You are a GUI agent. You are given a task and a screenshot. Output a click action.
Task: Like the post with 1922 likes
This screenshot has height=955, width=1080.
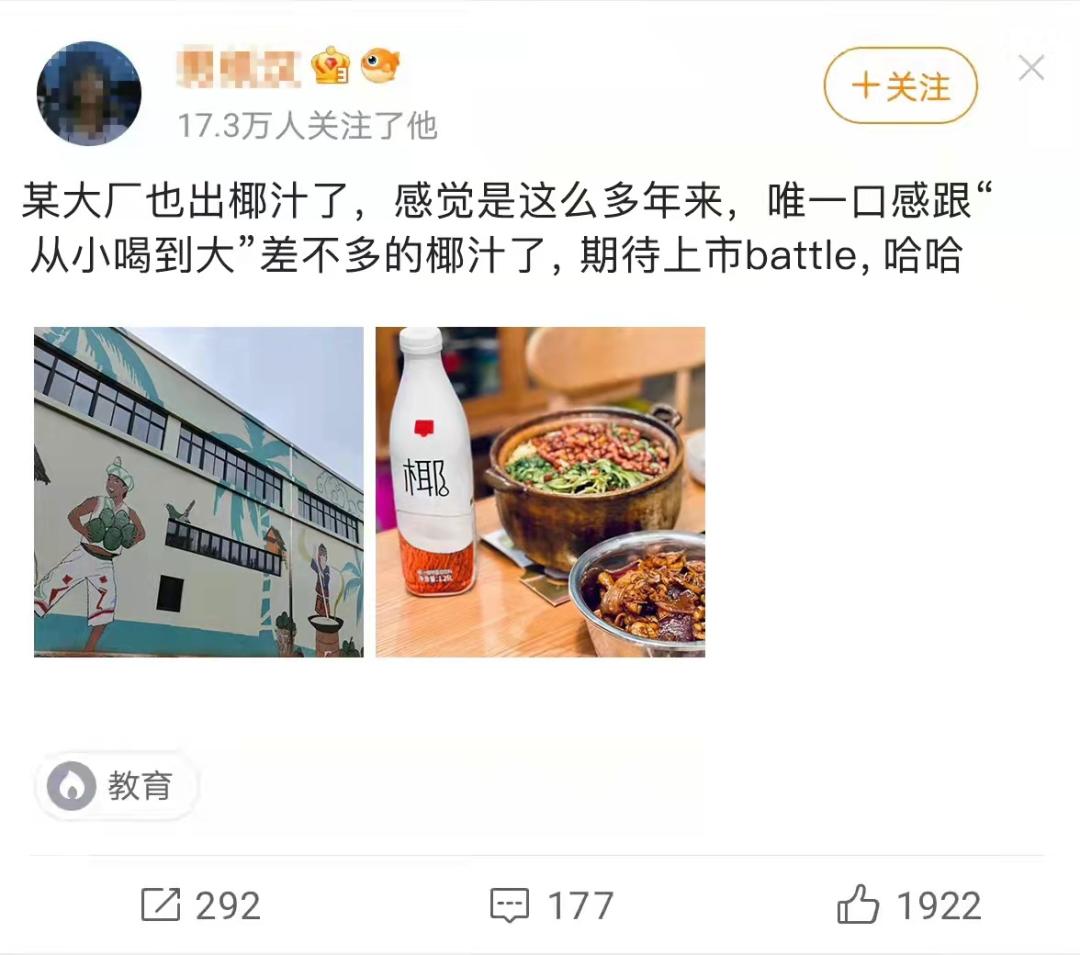point(909,905)
